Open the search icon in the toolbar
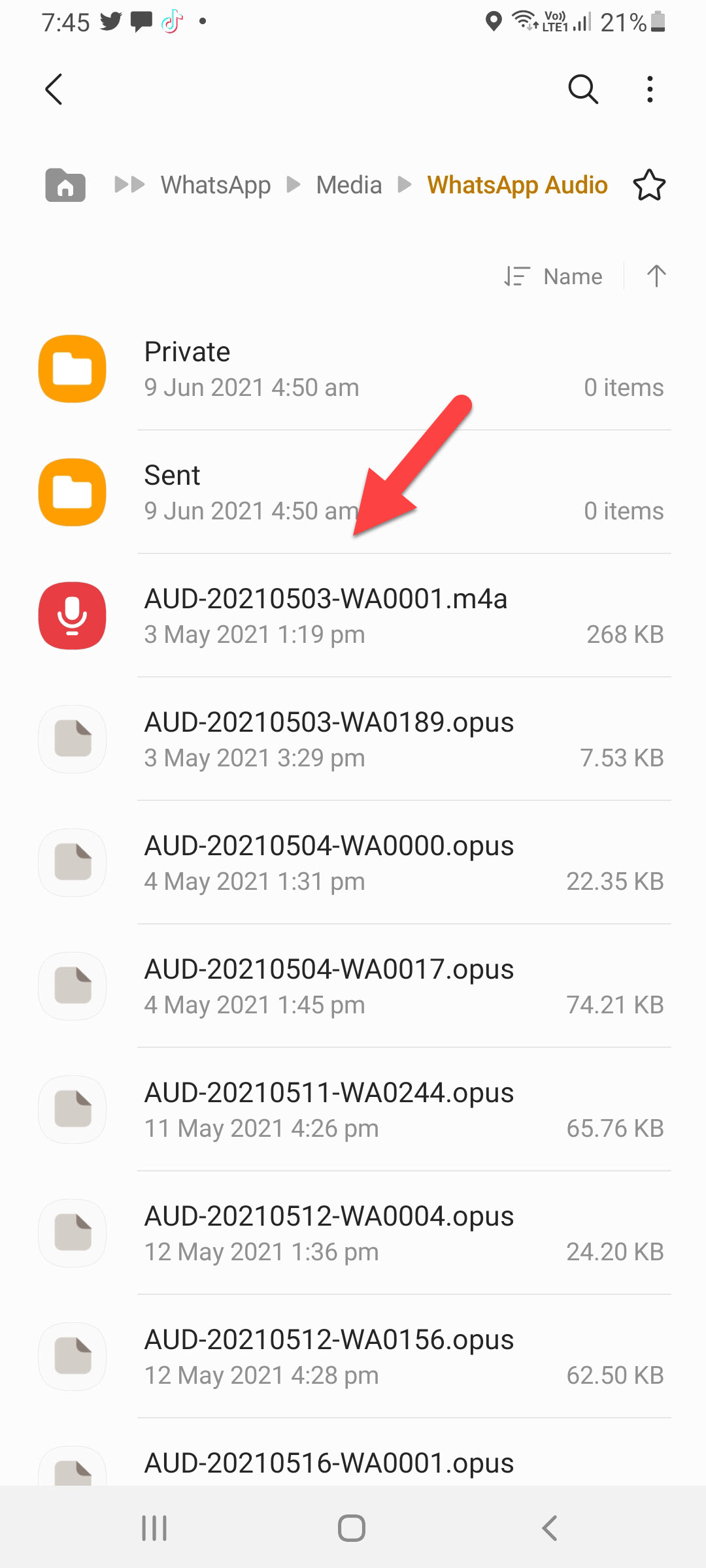706x1568 pixels. [x=582, y=89]
